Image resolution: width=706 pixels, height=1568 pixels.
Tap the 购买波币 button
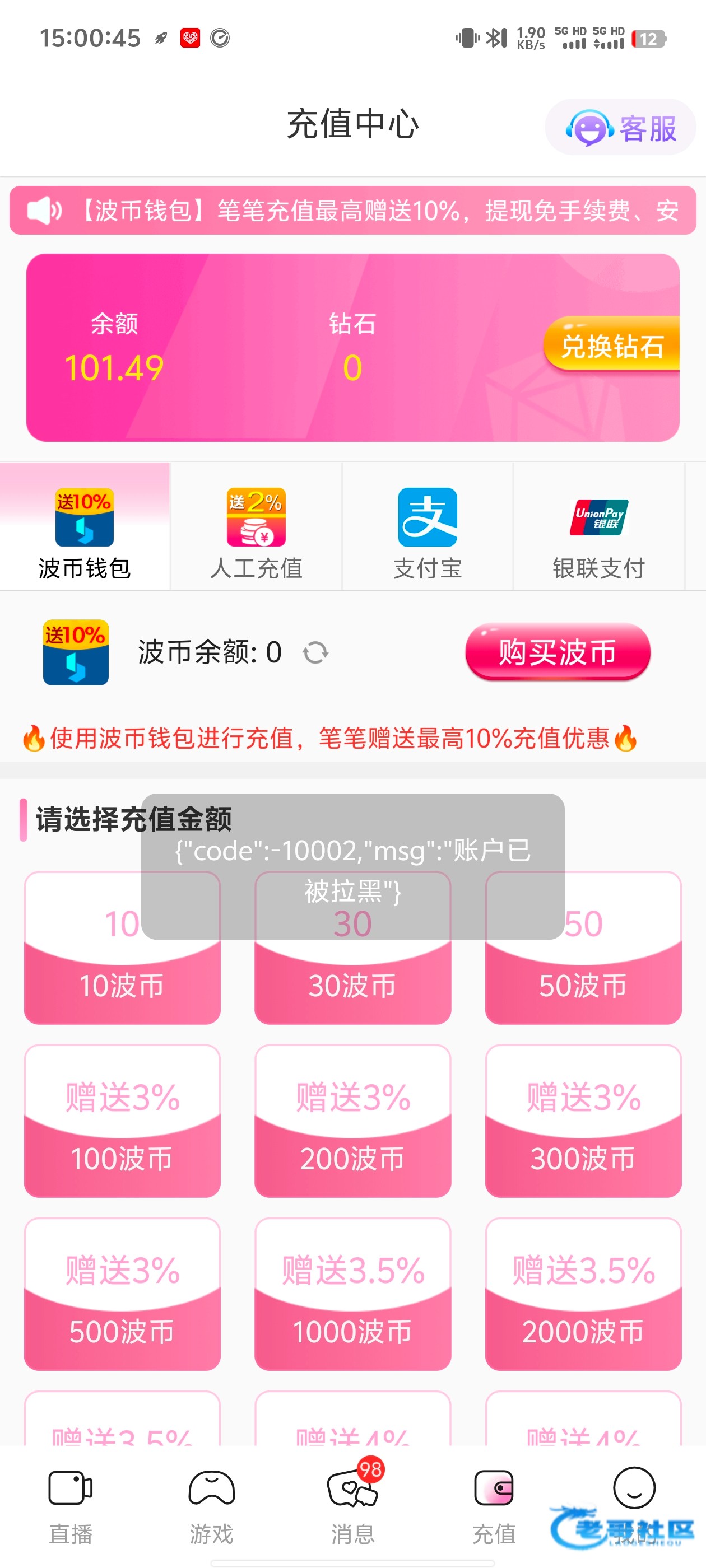(557, 652)
